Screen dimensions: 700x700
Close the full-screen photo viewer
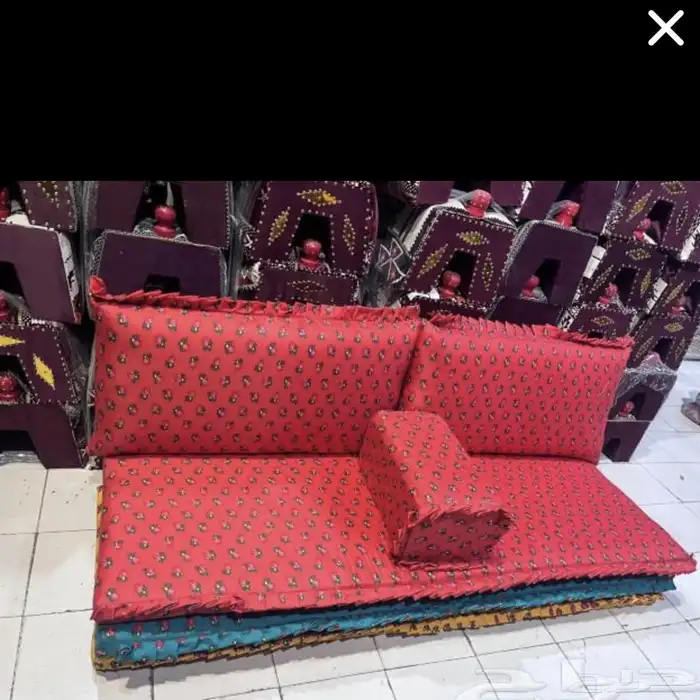pyautogui.click(x=665, y=29)
